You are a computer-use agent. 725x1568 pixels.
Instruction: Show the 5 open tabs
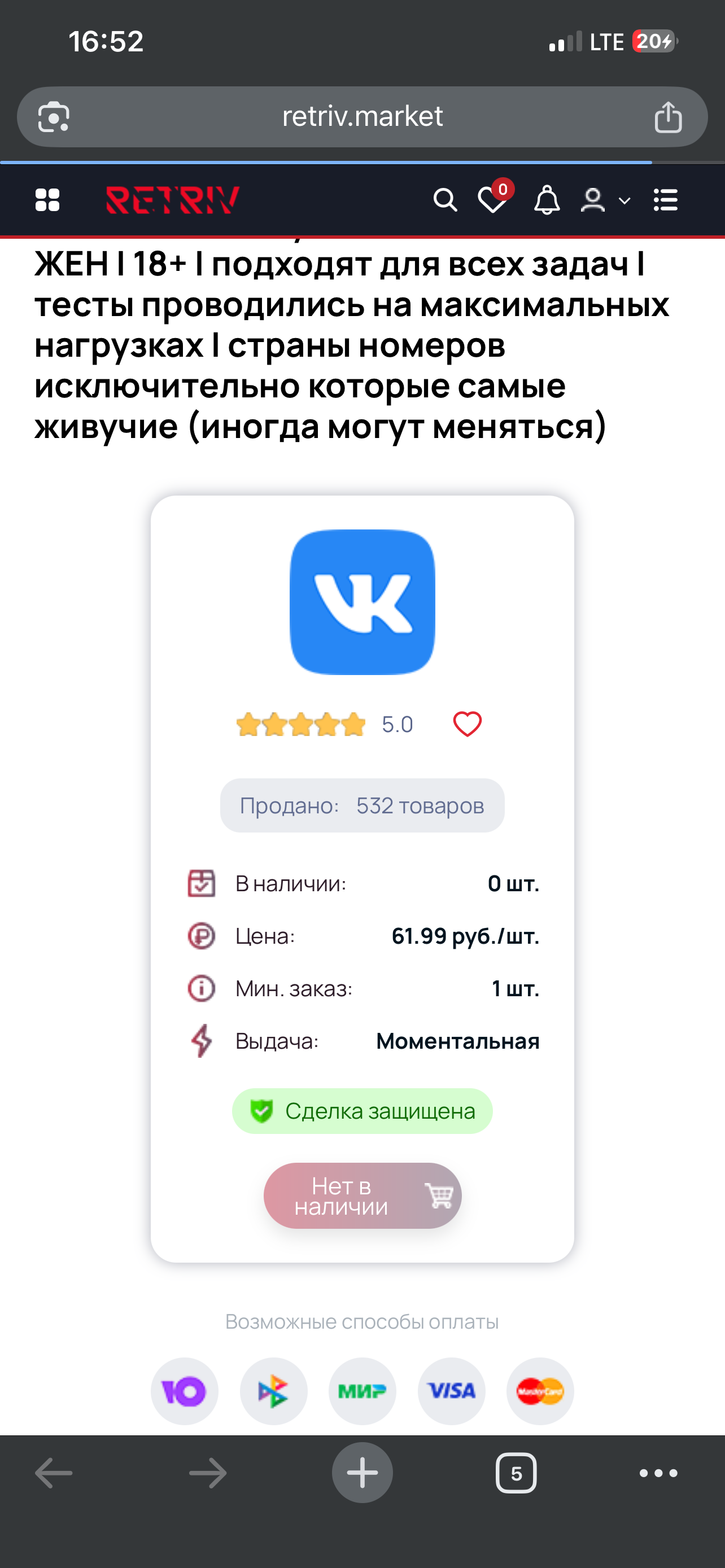pyautogui.click(x=516, y=1474)
